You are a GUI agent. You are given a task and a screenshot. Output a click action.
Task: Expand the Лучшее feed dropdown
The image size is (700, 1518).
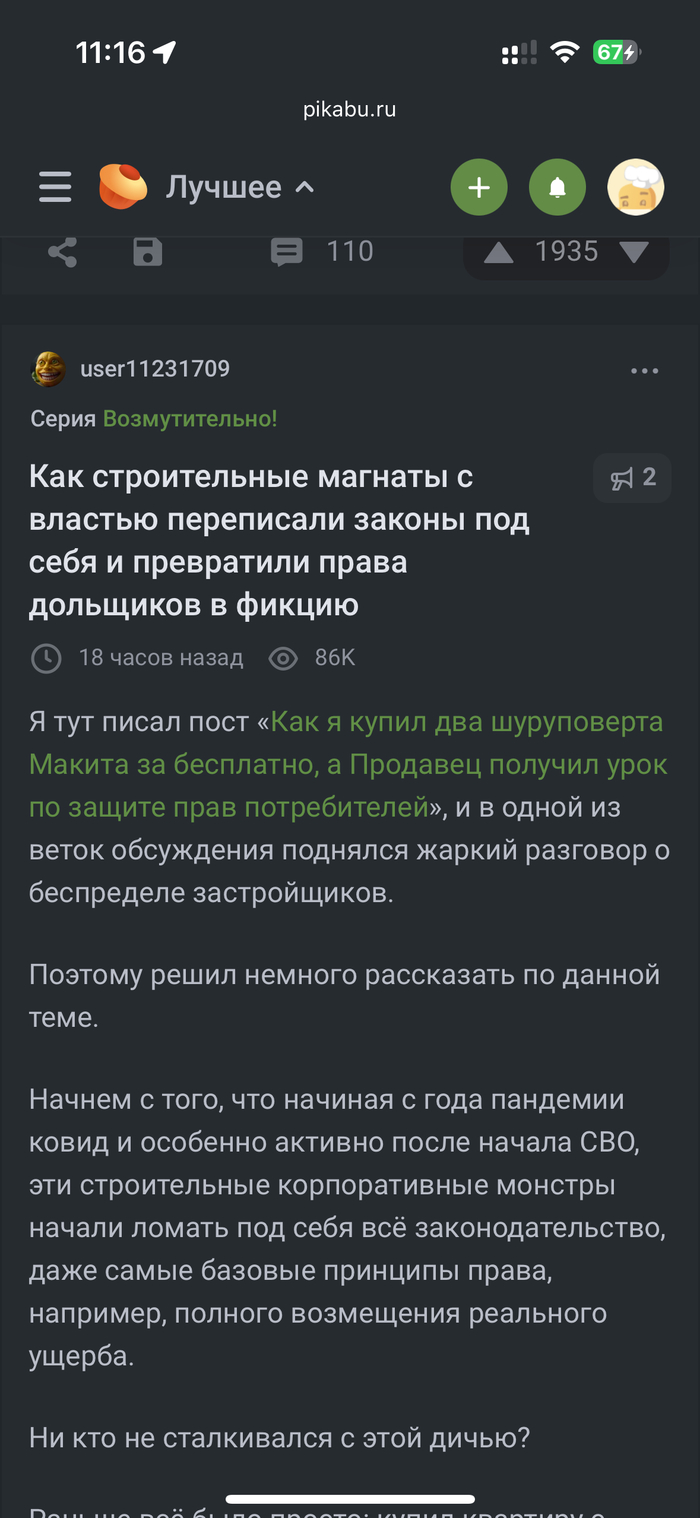click(240, 187)
